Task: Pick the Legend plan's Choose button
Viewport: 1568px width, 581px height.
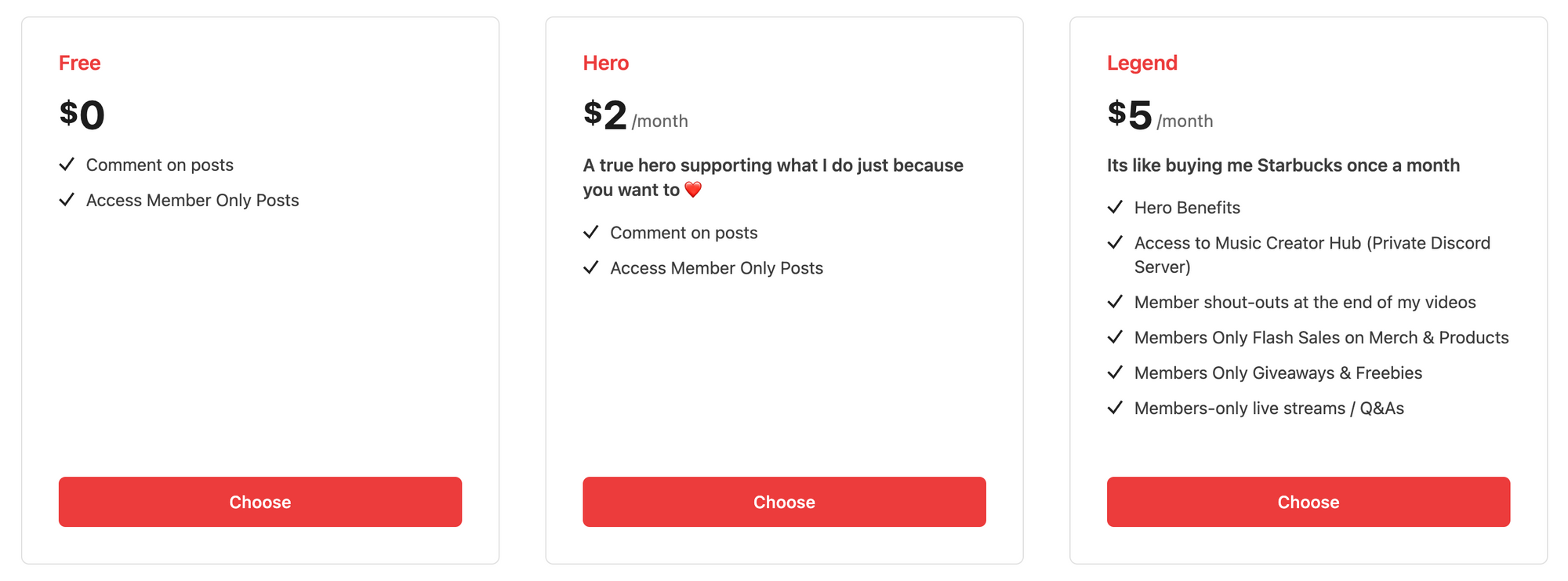Action: 1308,502
